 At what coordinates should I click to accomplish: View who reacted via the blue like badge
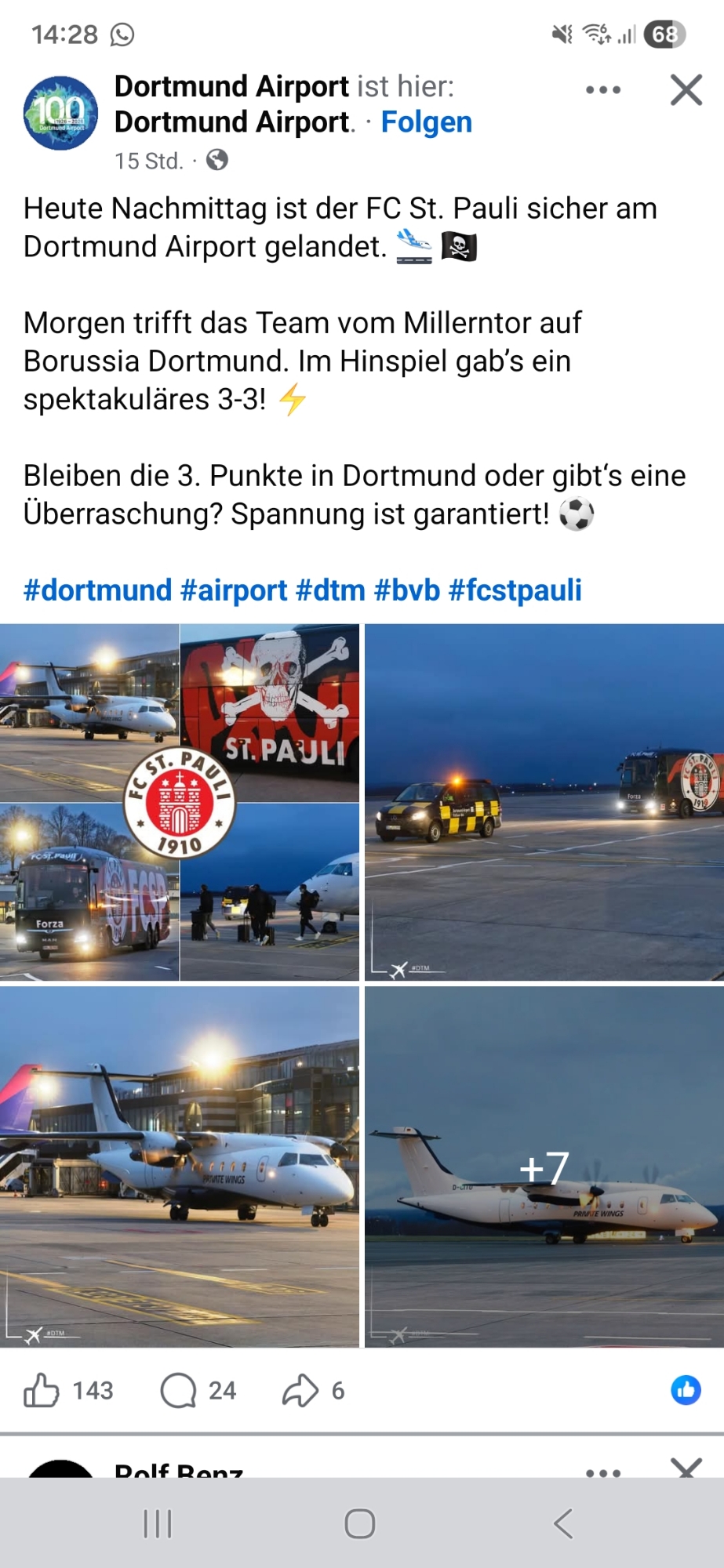pos(686,1390)
